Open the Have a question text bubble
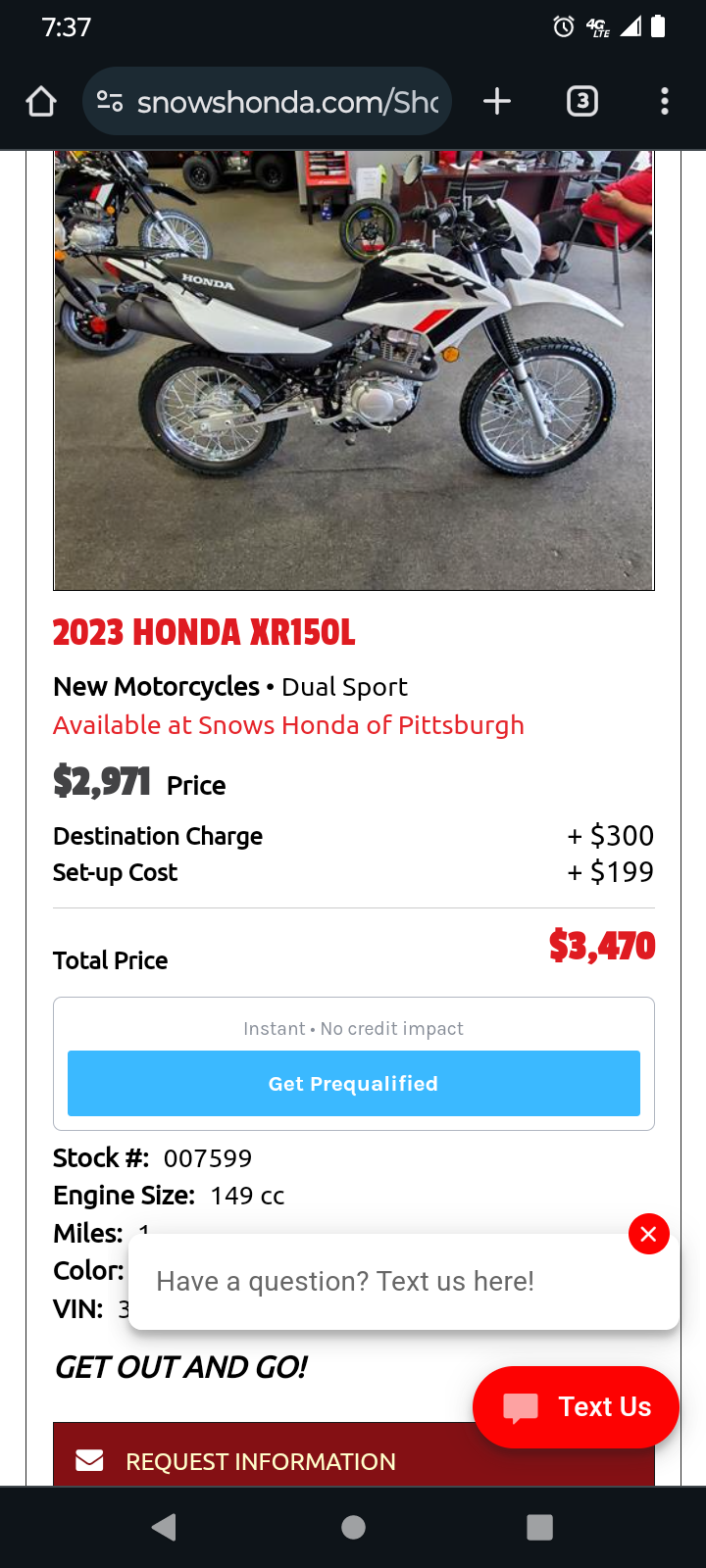 click(x=404, y=1282)
